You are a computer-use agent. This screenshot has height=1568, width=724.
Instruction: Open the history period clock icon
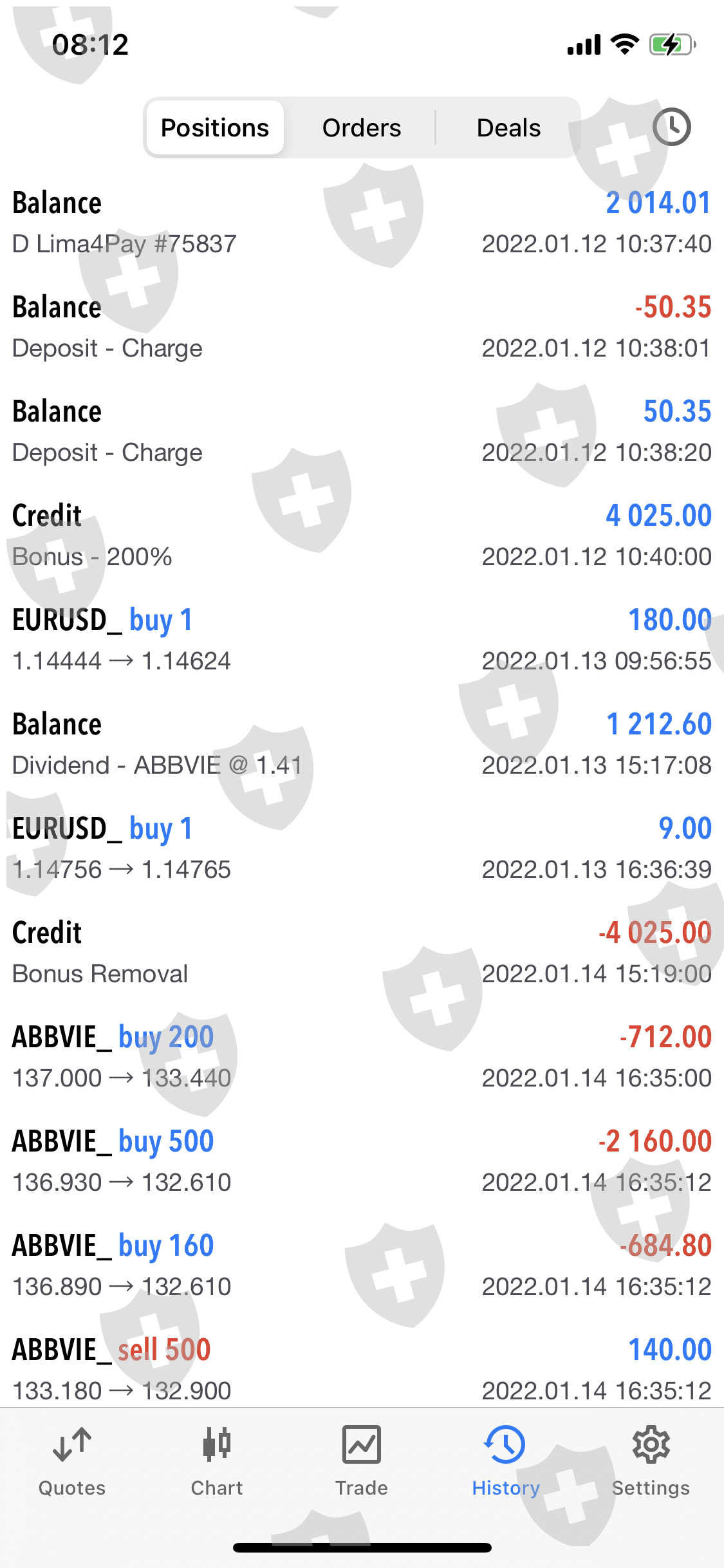point(671,127)
